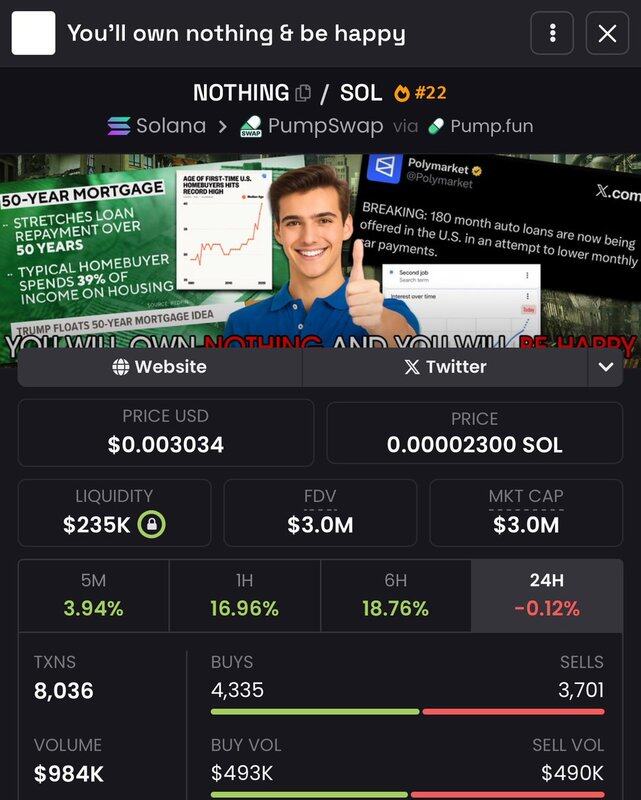Screen dimensions: 641x800
Task: Open the token's Website link
Action: point(160,367)
